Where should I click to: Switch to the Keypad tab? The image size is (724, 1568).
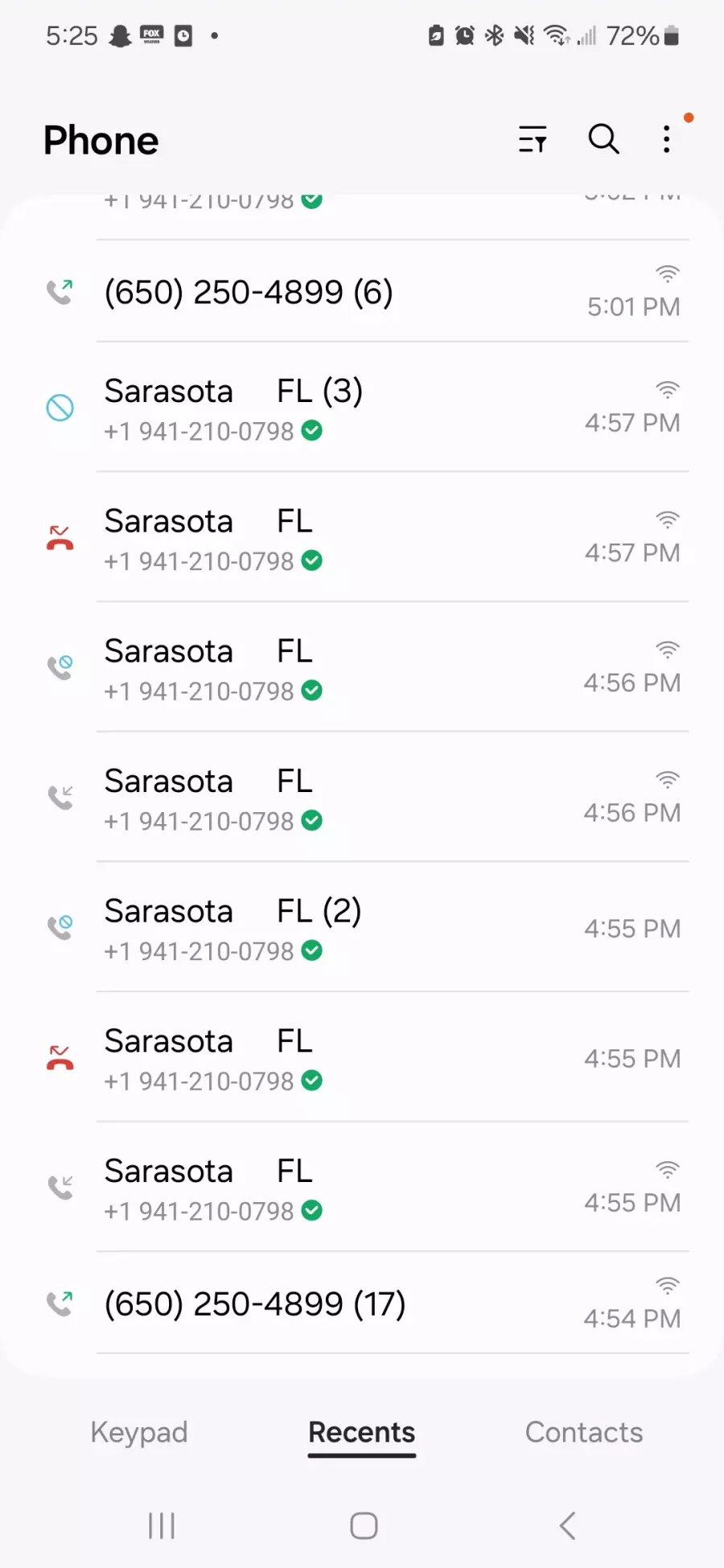pyautogui.click(x=139, y=1433)
